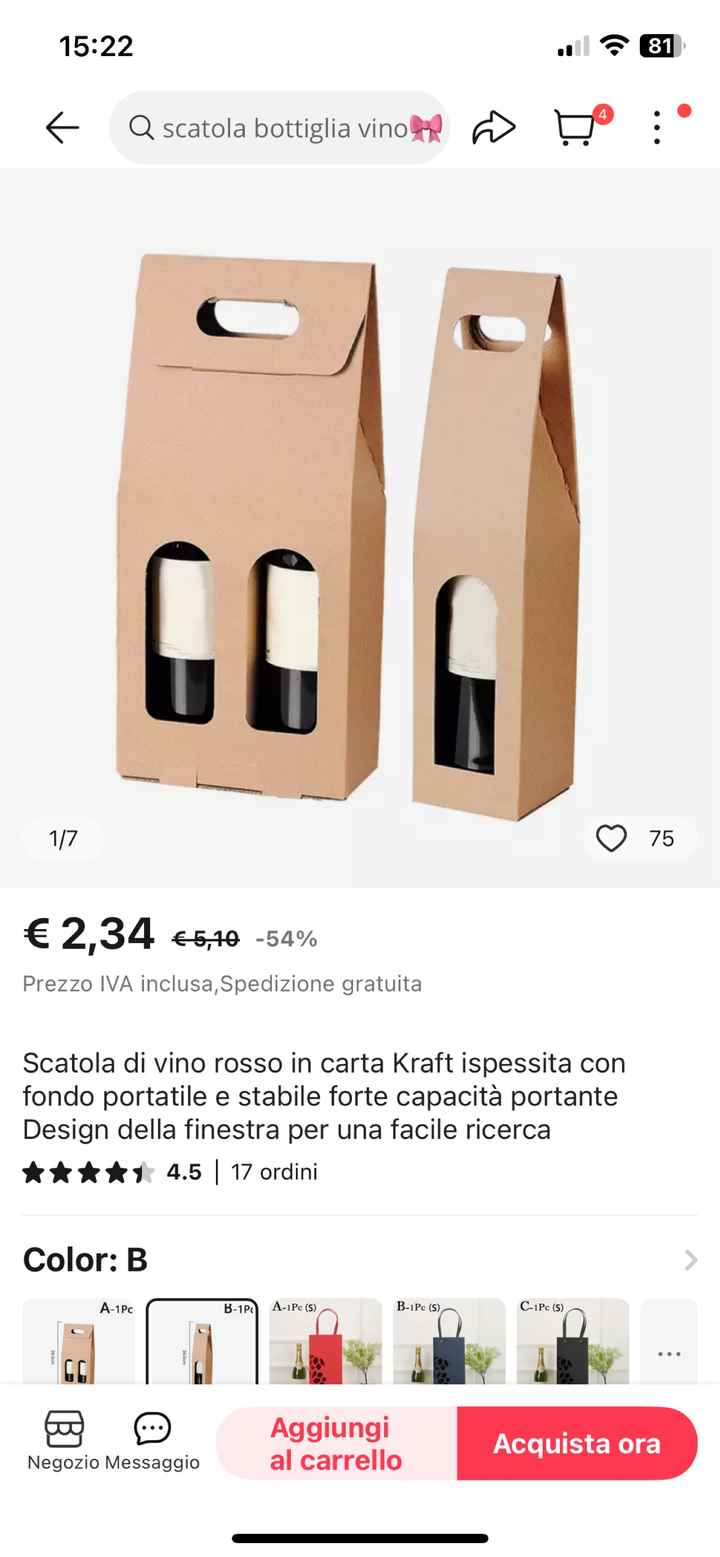Choose the blue B-1Pc (S) bag variant

449,1341
